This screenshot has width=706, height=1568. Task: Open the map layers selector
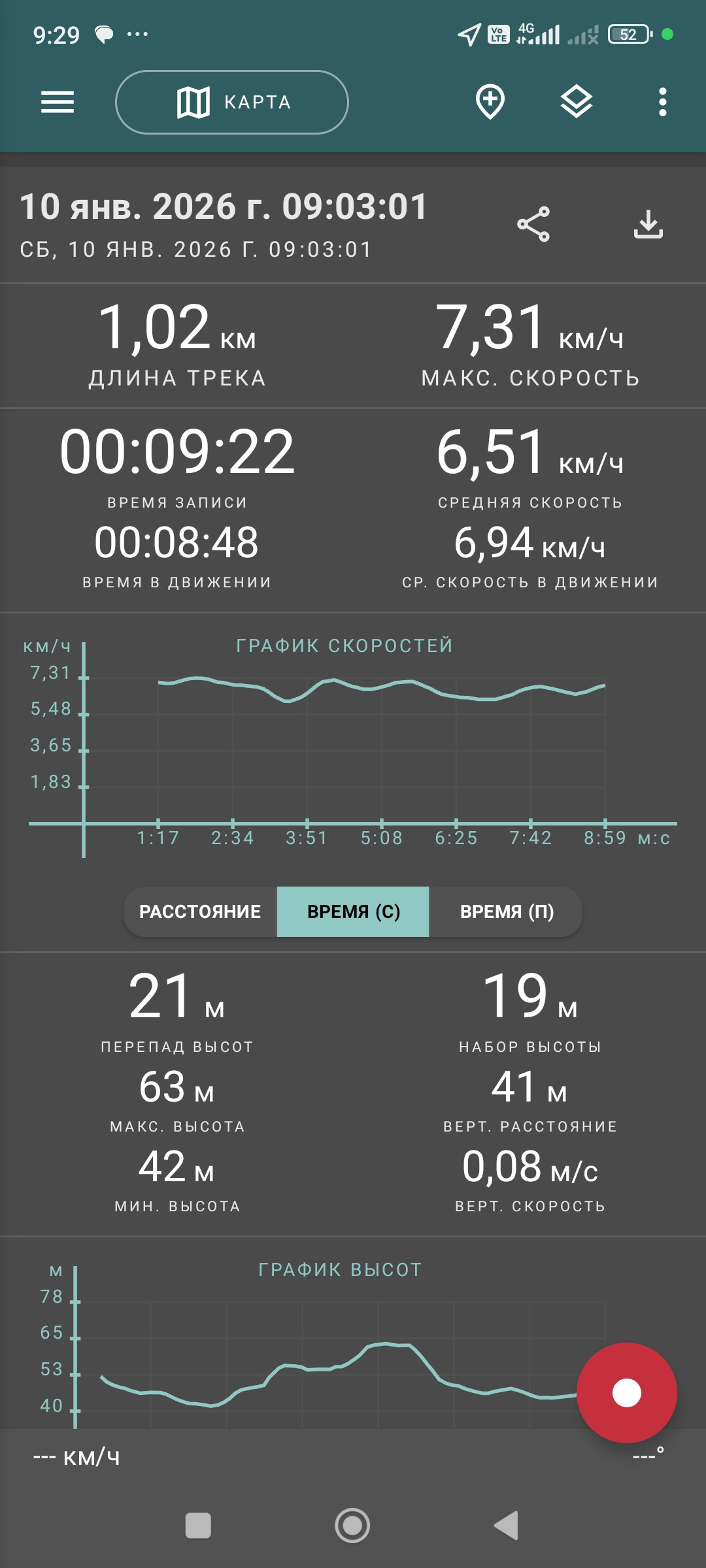(577, 102)
